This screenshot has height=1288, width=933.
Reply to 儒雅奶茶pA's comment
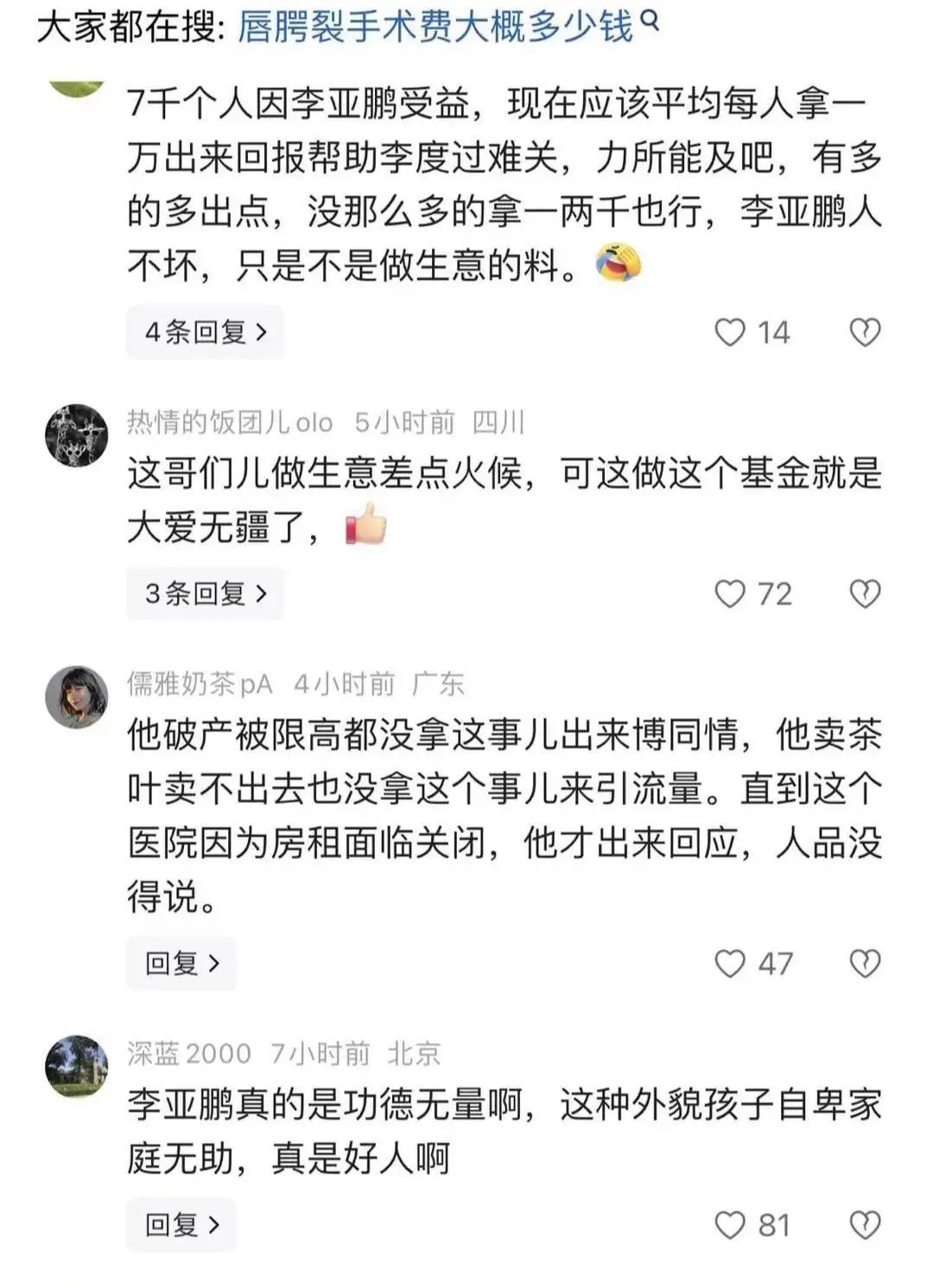click(181, 963)
